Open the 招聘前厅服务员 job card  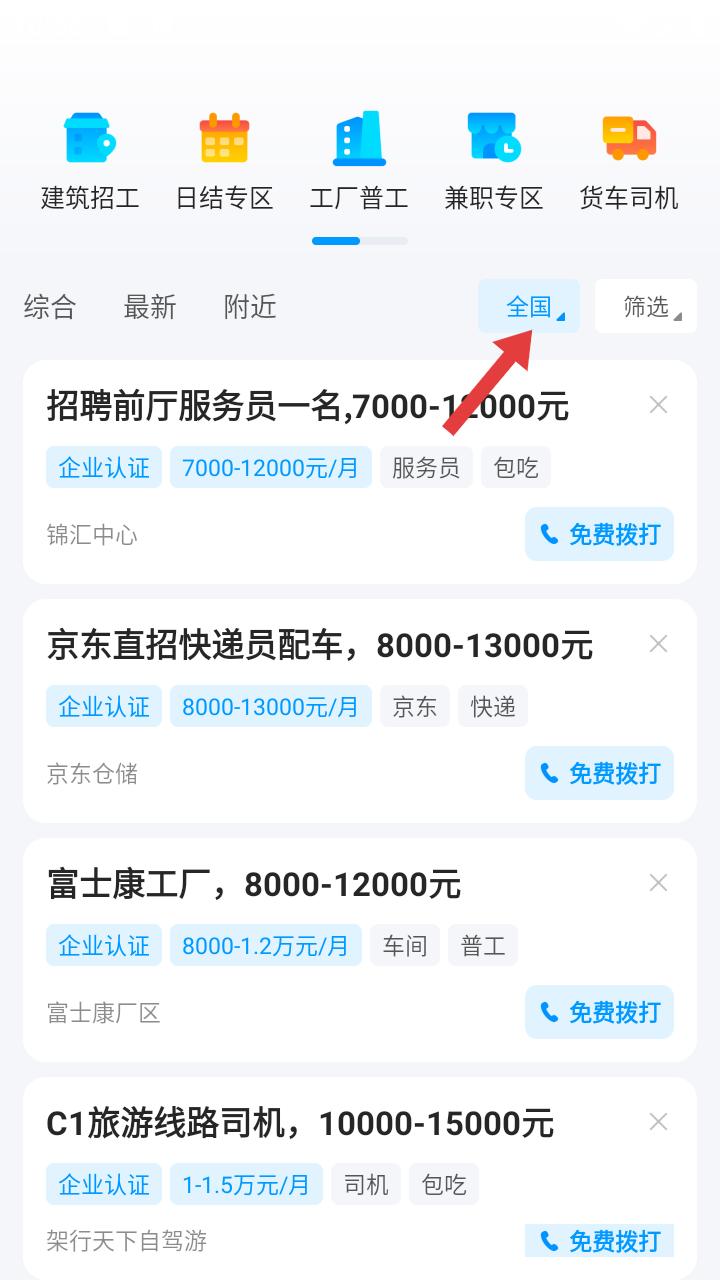click(360, 472)
